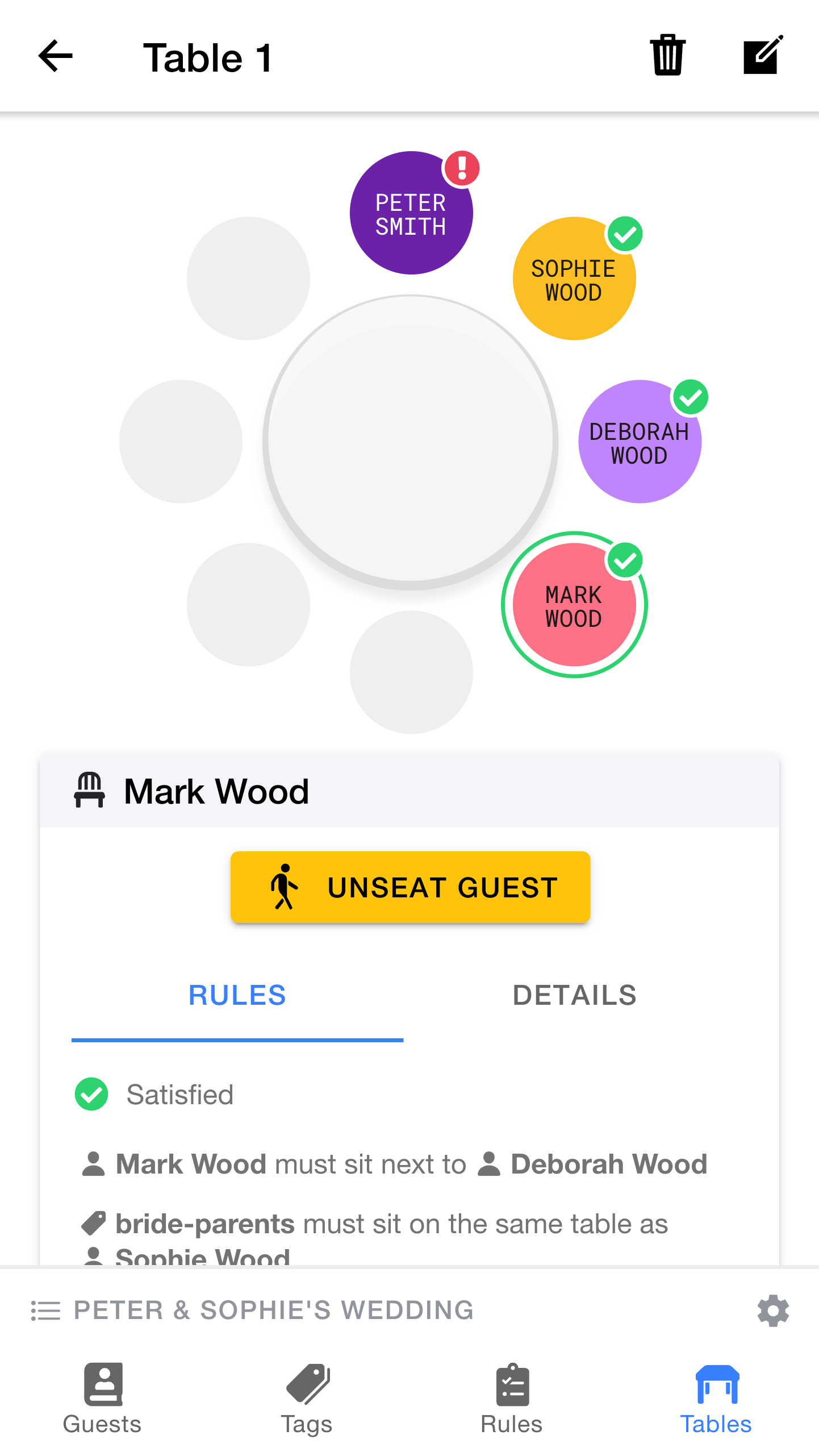Go to Guests section
The image size is (819, 1456).
[x=102, y=1399]
